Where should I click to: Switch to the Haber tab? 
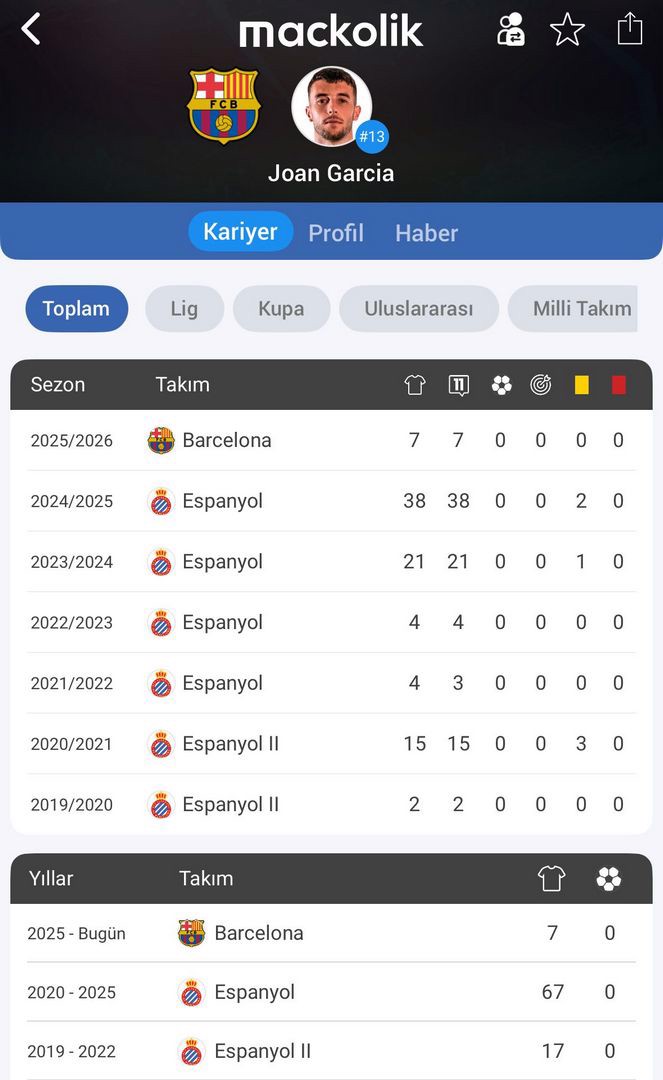[426, 233]
